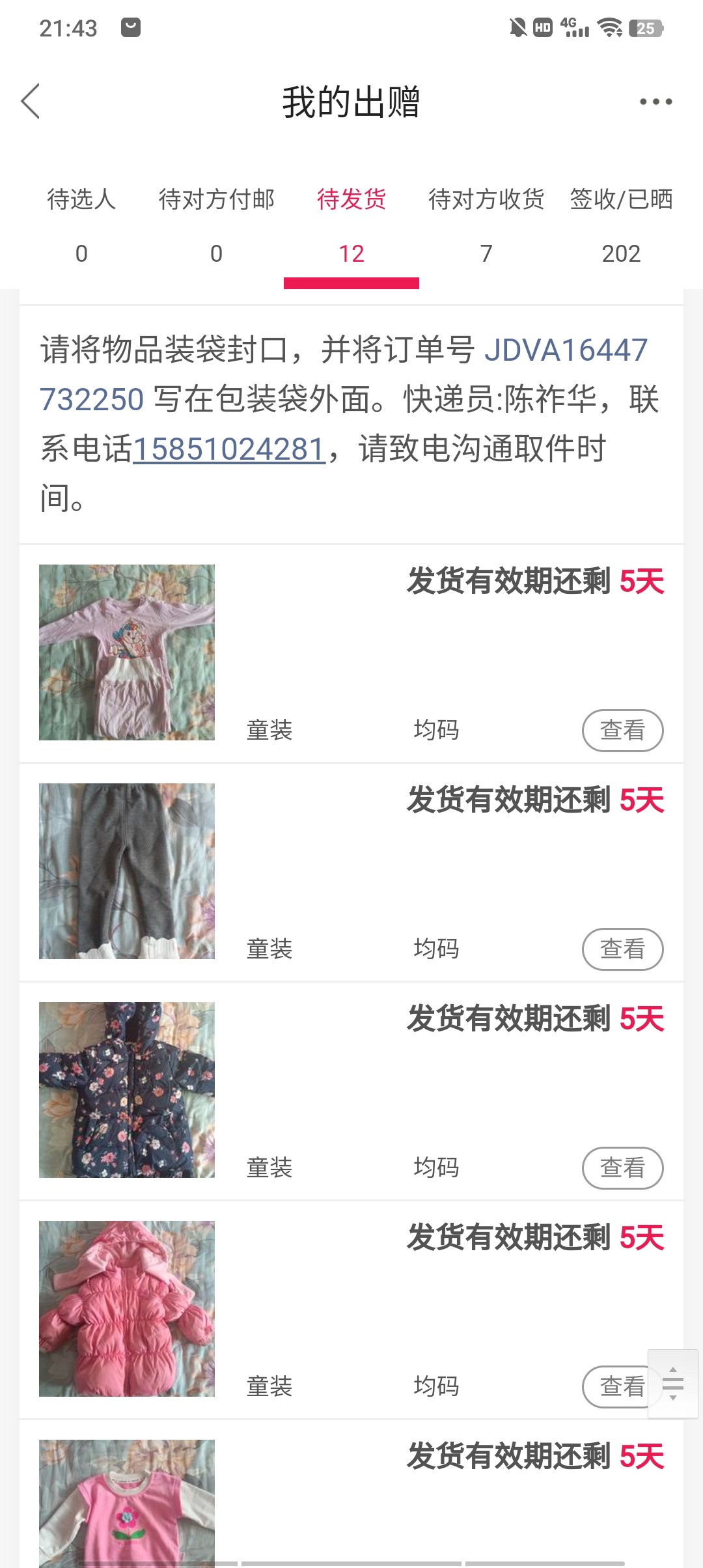Open the purple unicorn outfit photo
This screenshot has height=1568, width=703.
click(127, 652)
